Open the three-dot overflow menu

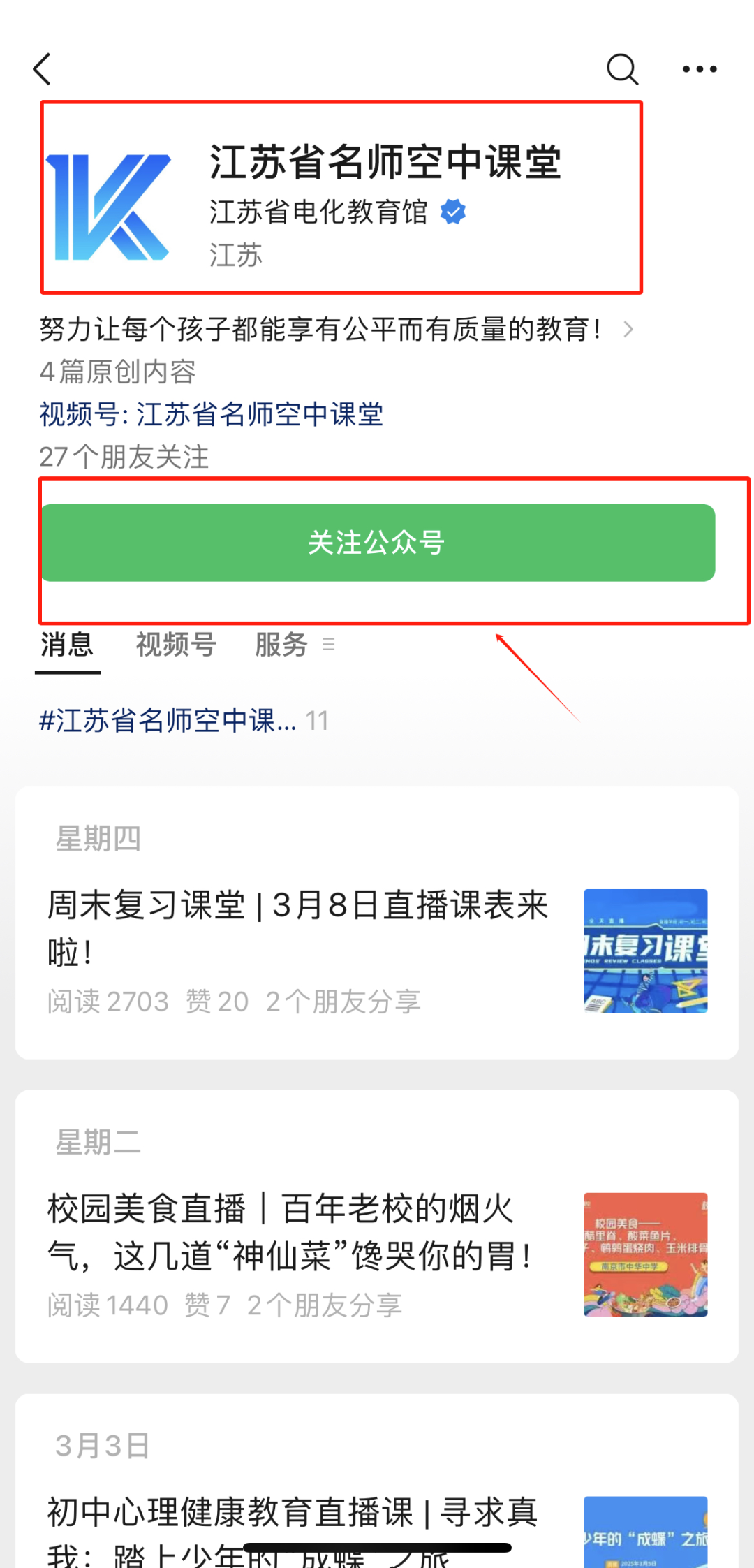pyautogui.click(x=700, y=69)
